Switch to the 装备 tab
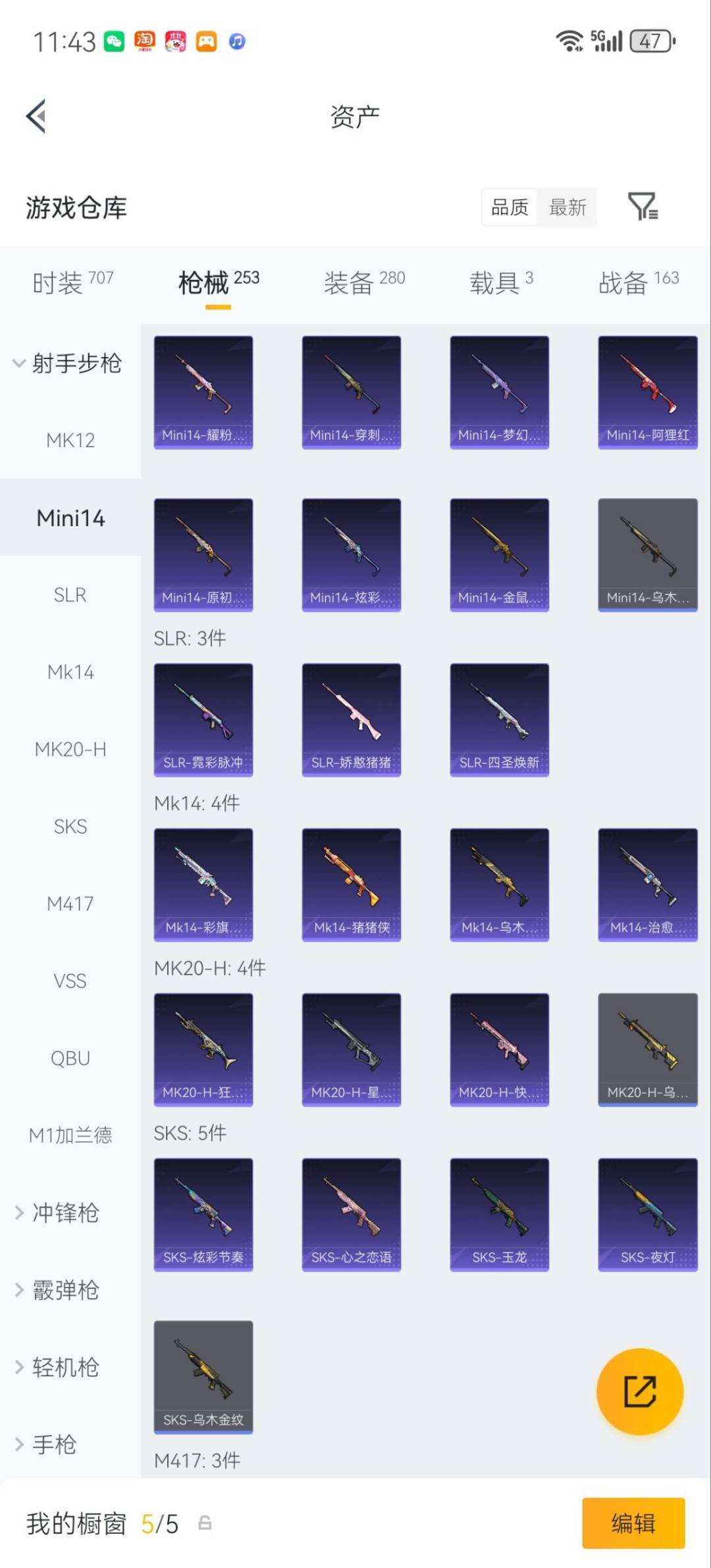The height and width of the screenshot is (1568, 711). 364,283
